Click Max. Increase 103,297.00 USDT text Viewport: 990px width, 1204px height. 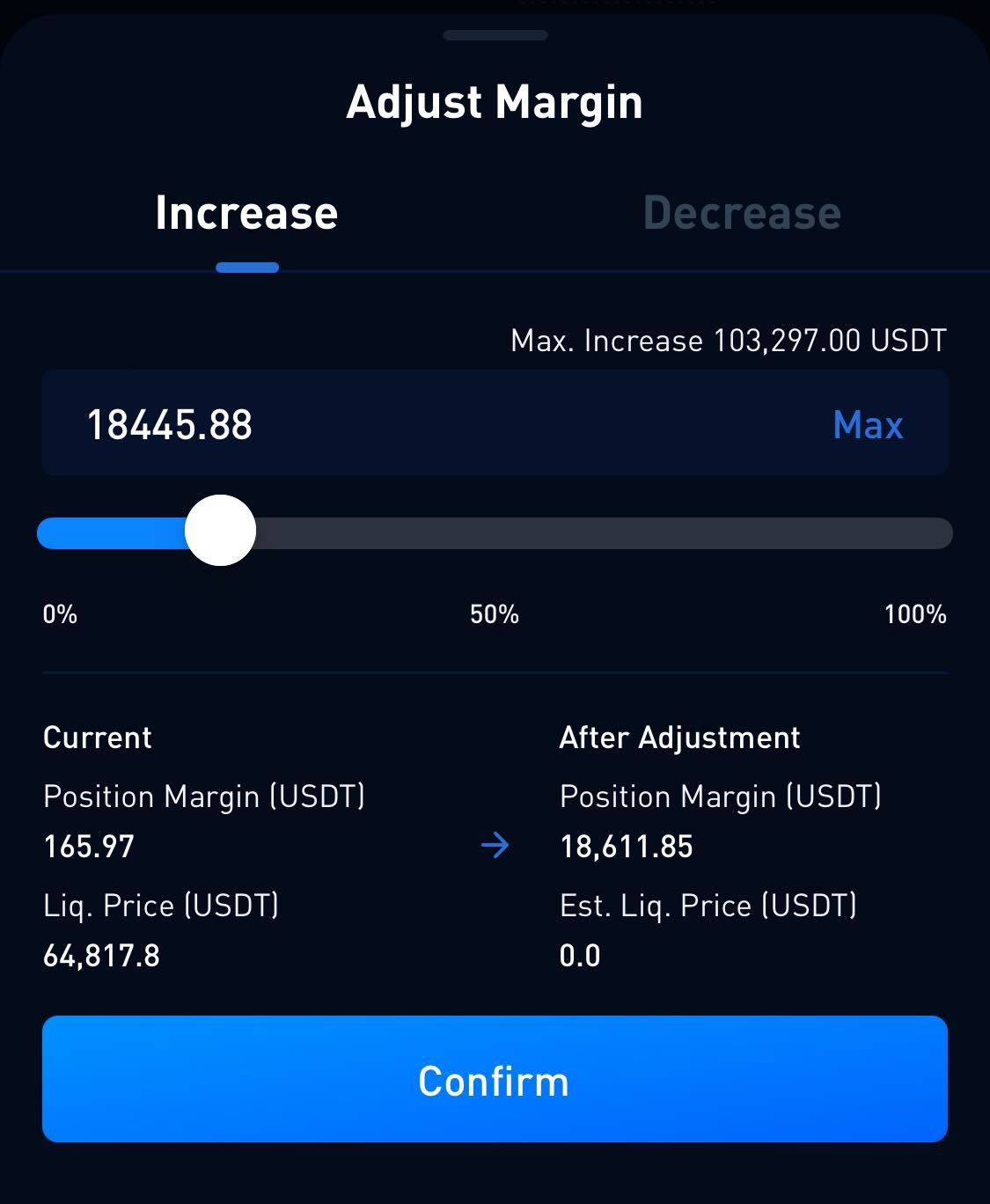(x=727, y=341)
